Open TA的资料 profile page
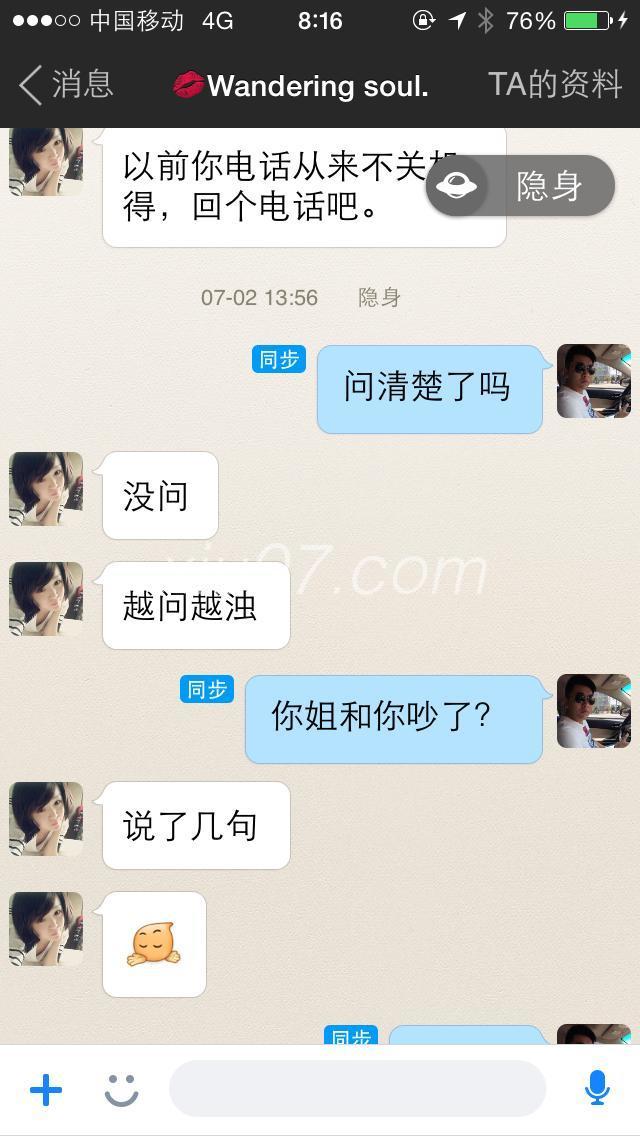Viewport: 640px width, 1136px height. tap(555, 85)
